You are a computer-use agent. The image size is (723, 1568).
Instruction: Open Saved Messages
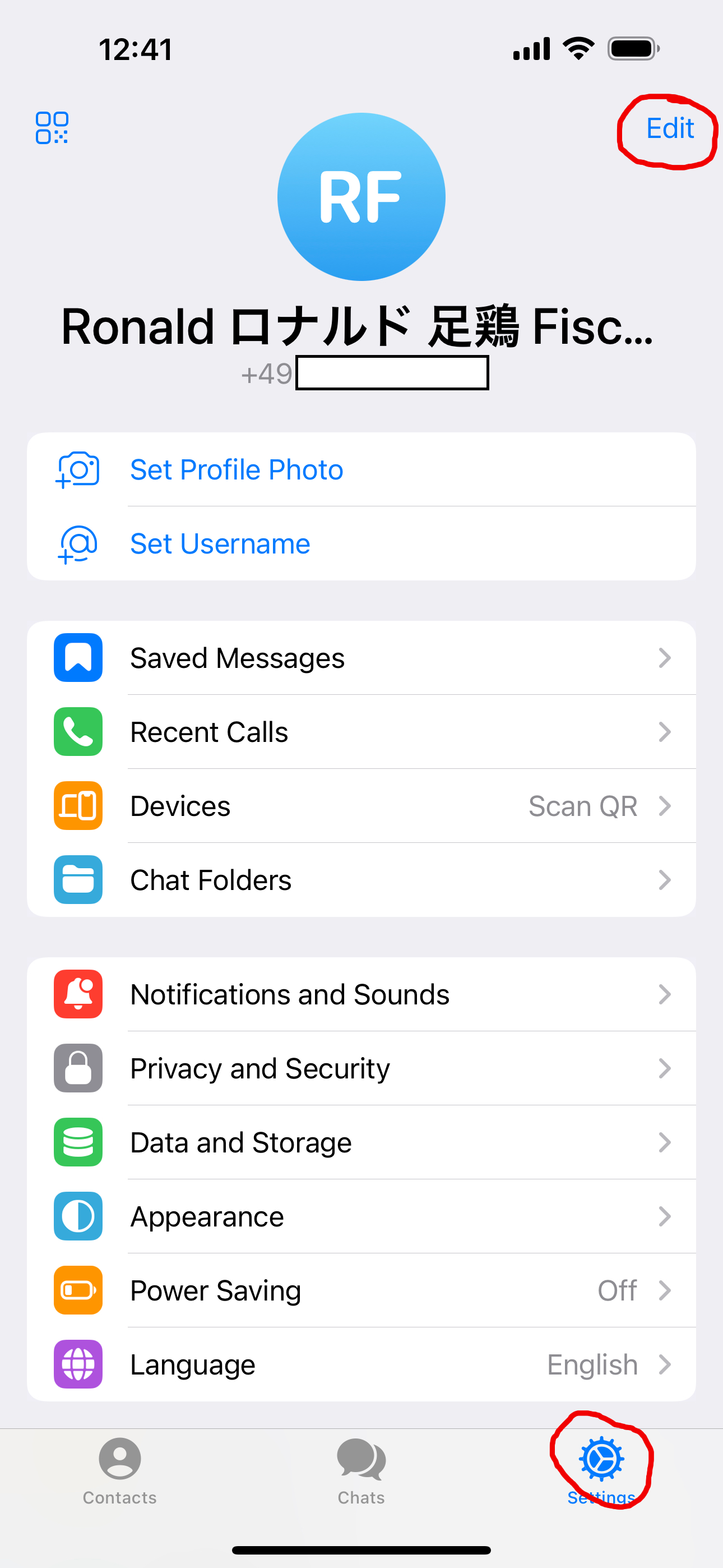click(361, 658)
